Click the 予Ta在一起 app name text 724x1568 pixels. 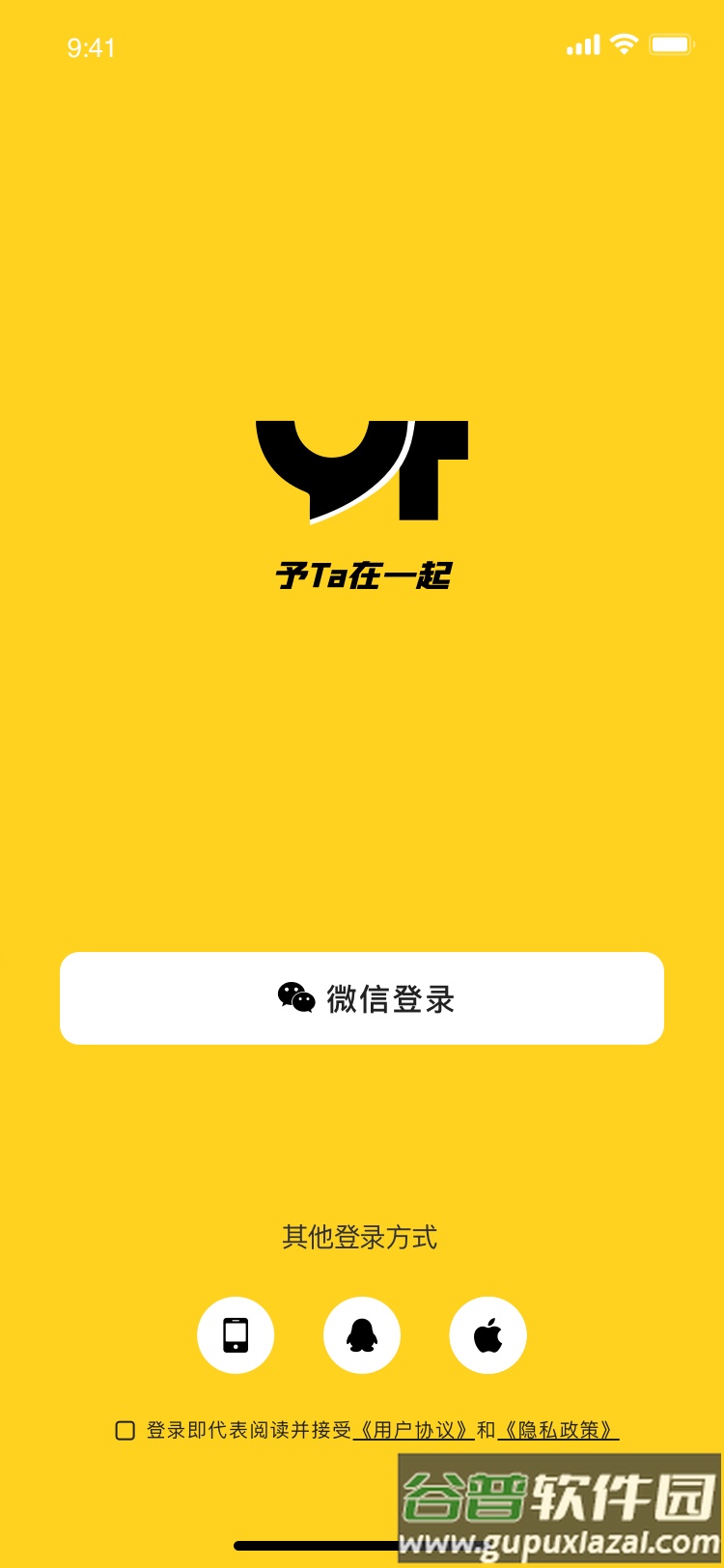pos(361,574)
